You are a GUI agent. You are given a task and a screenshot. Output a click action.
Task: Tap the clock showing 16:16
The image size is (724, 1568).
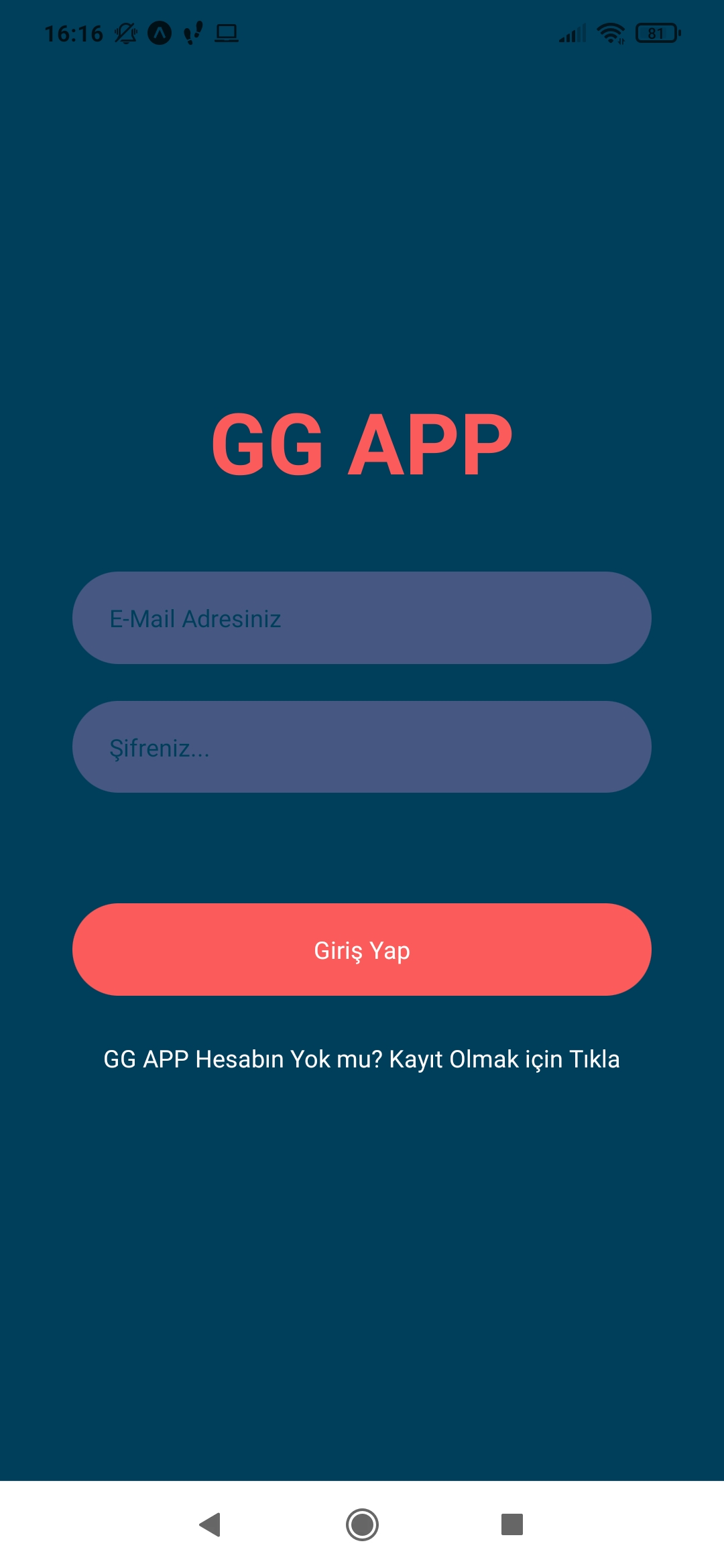[74, 32]
